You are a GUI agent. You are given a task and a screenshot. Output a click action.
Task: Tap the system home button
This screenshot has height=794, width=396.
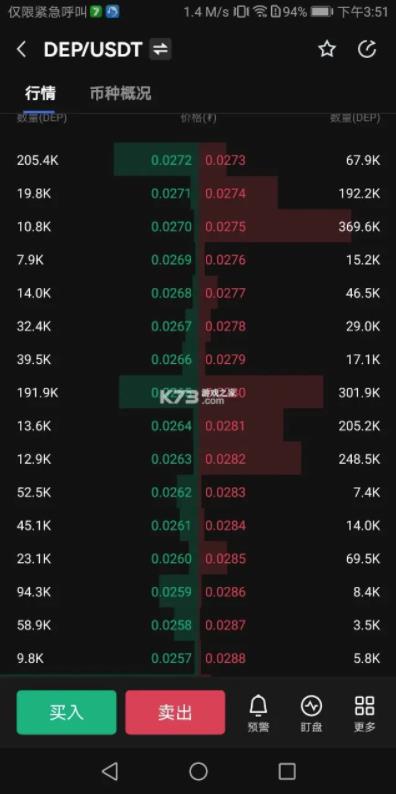click(199, 772)
